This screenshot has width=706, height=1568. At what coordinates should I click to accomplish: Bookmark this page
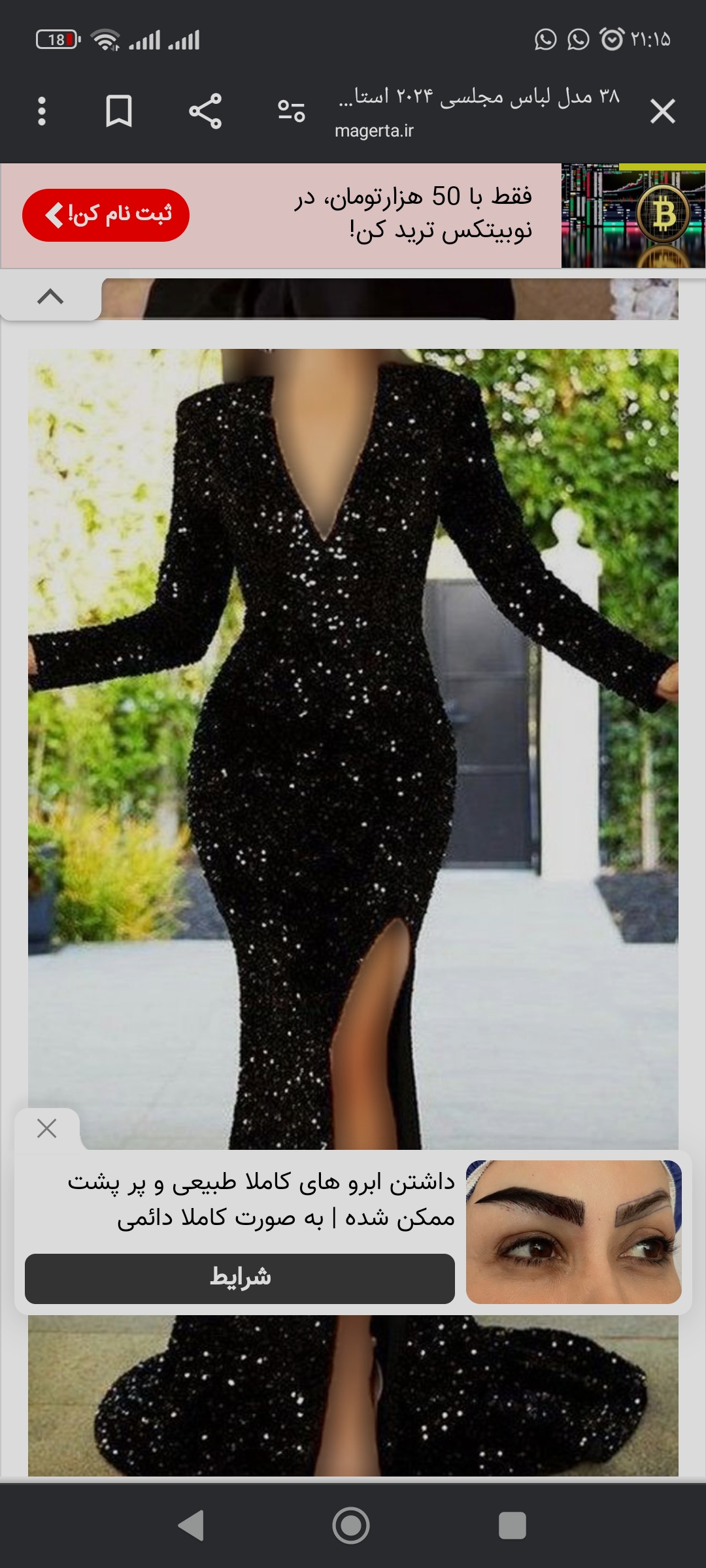point(119,111)
